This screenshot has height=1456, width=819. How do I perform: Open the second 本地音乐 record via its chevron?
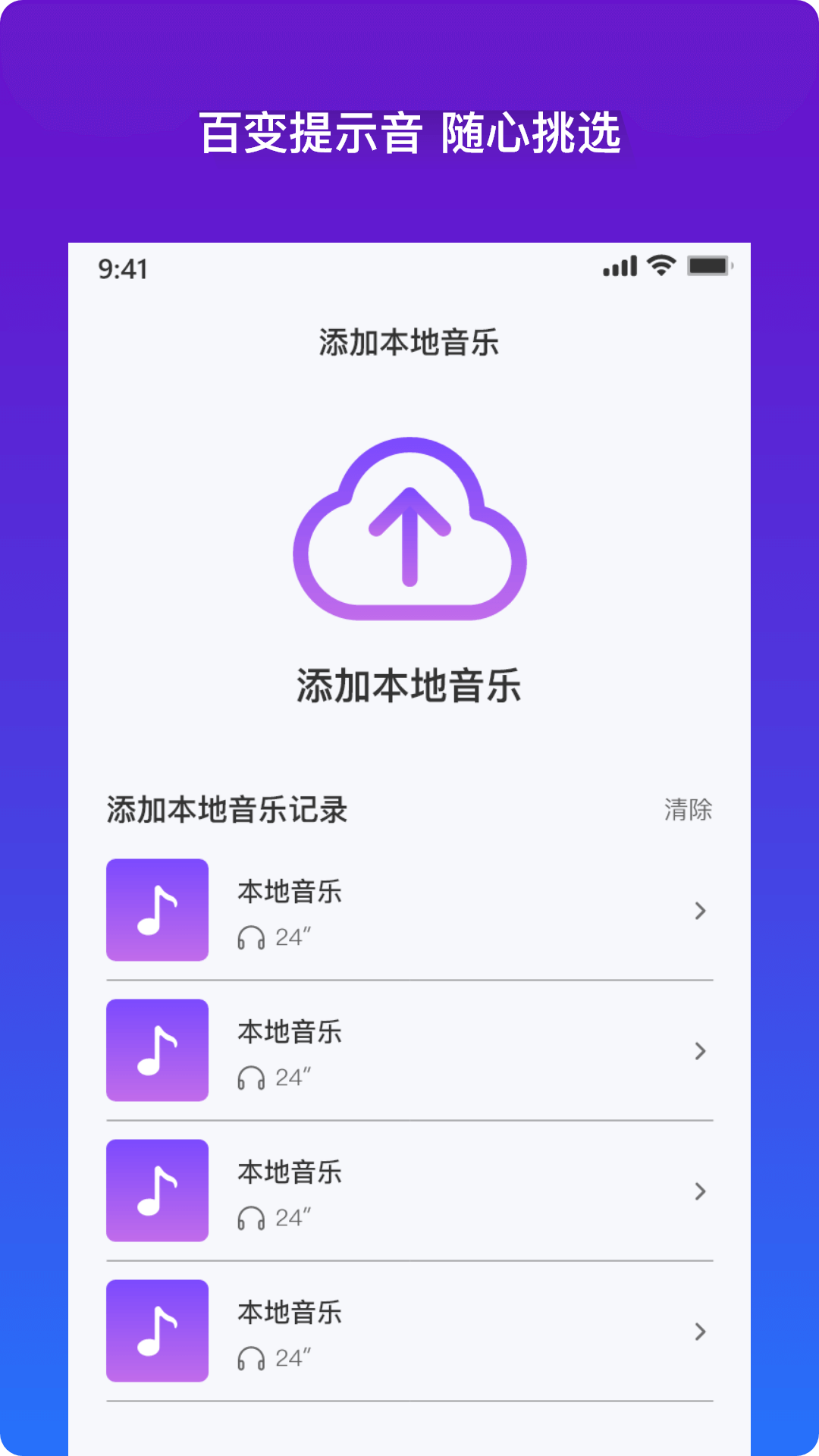tap(698, 1050)
